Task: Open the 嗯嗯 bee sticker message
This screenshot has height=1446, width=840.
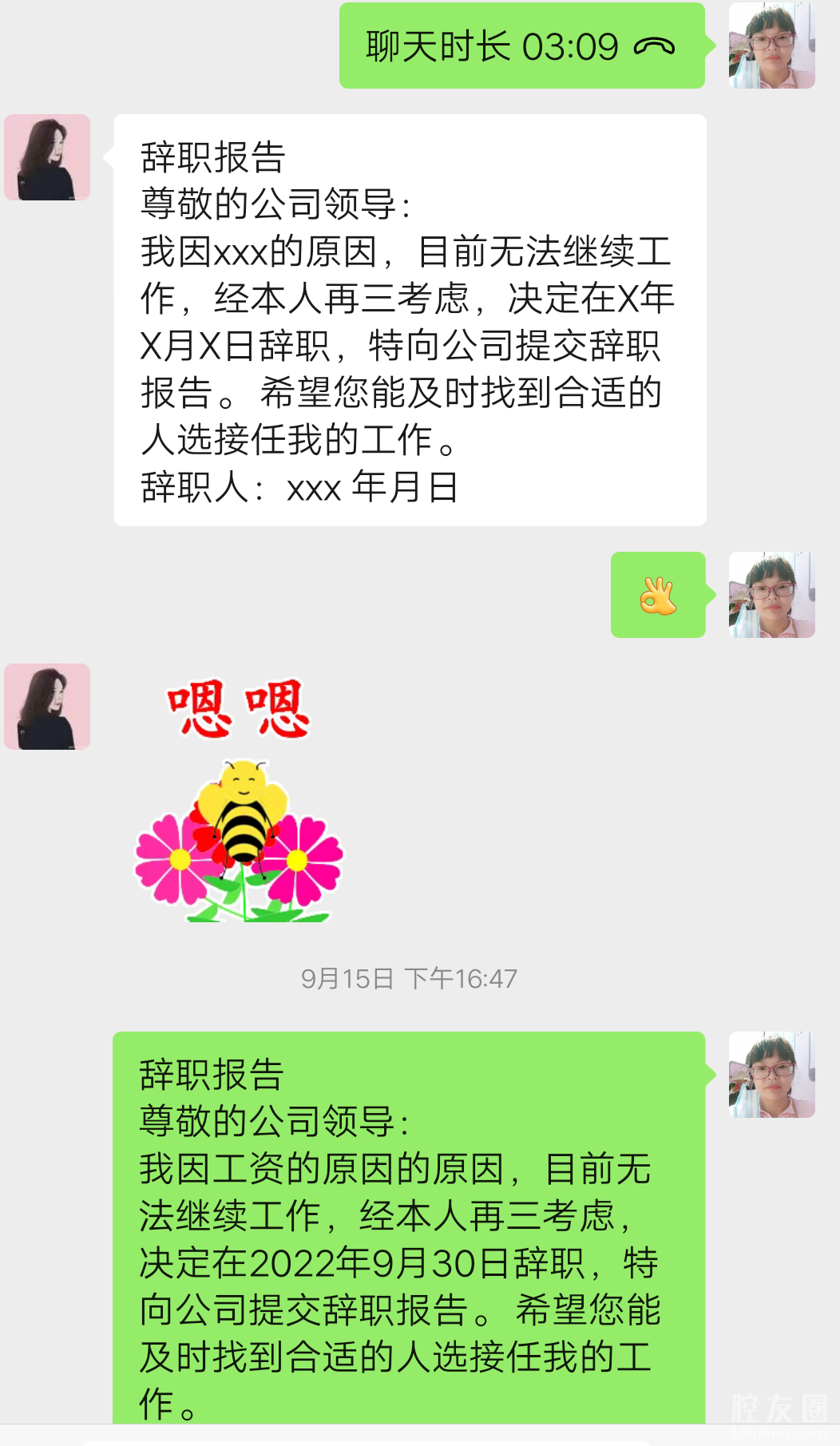Action: pyautogui.click(x=239, y=799)
